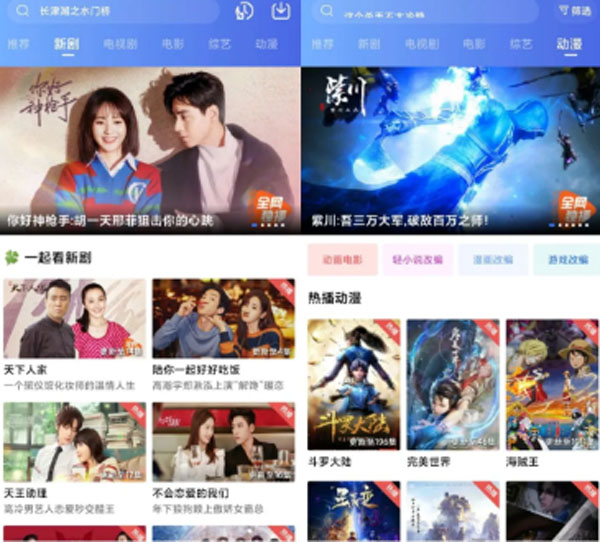
Task: Open watch history clock icon
Action: tap(244, 12)
